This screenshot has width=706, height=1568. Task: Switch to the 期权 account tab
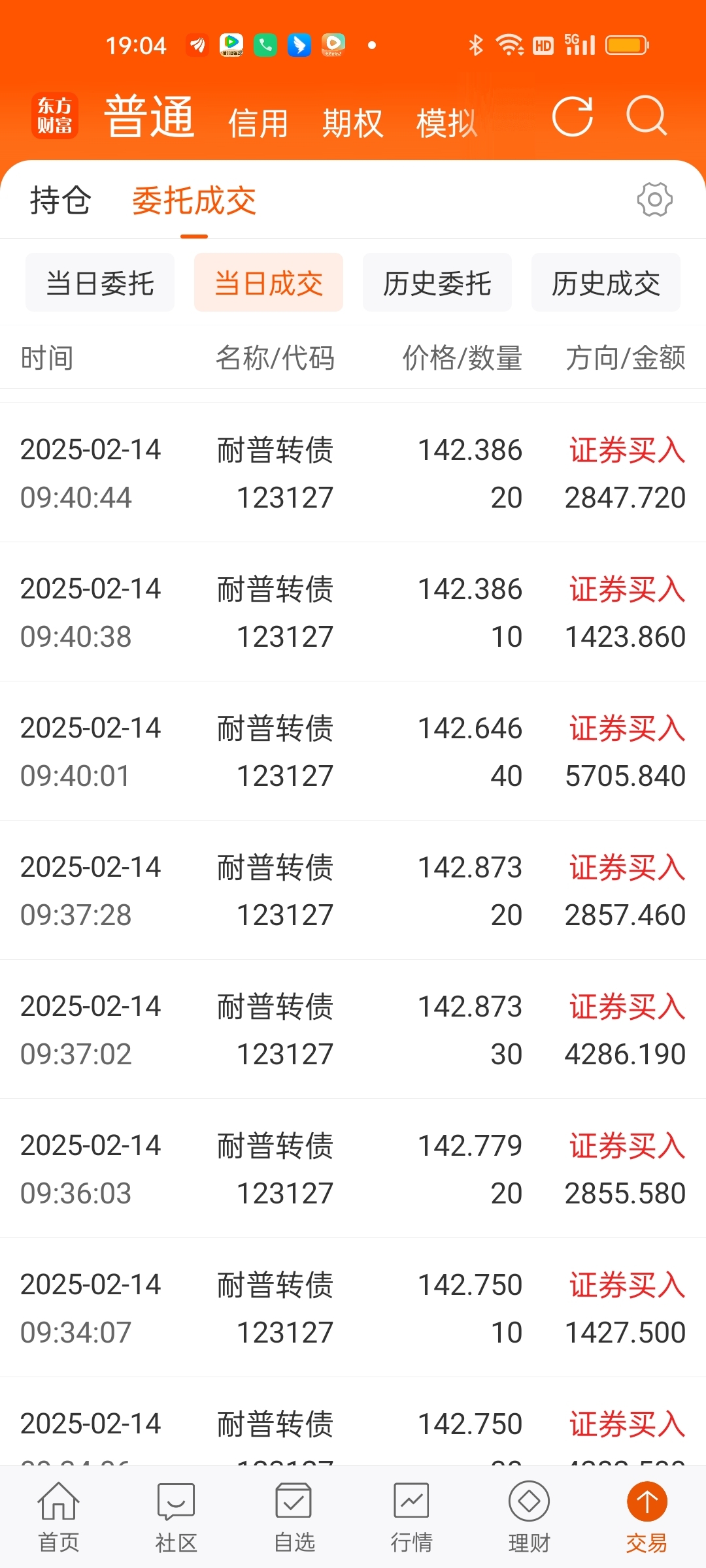[352, 123]
